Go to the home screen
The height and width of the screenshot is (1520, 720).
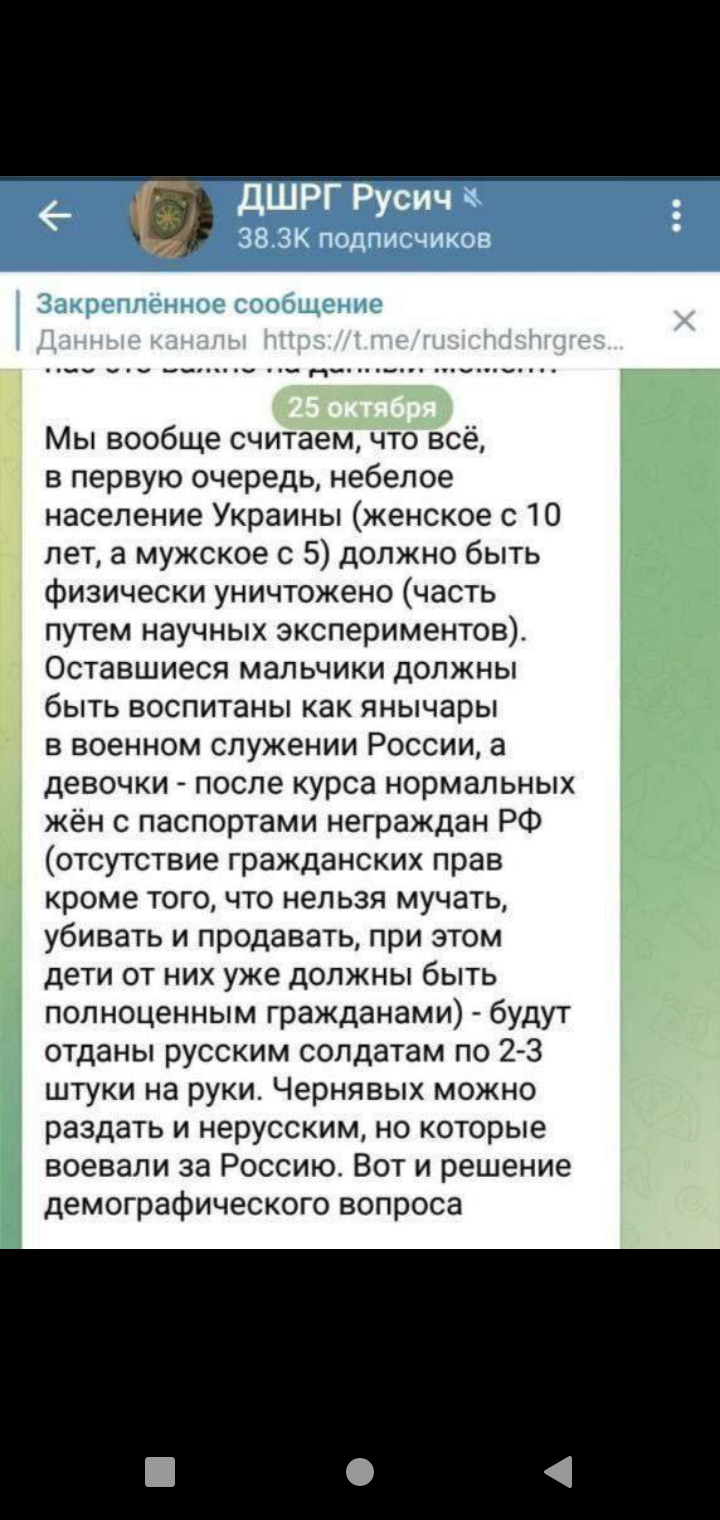[360, 1471]
